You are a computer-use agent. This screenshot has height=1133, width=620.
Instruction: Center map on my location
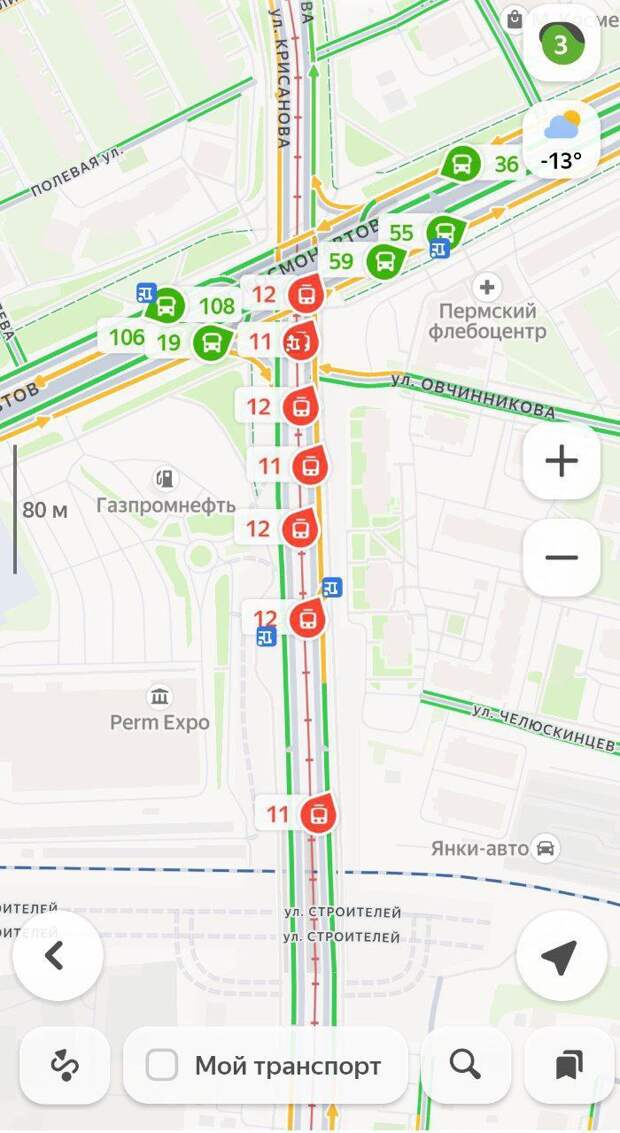tap(561, 957)
